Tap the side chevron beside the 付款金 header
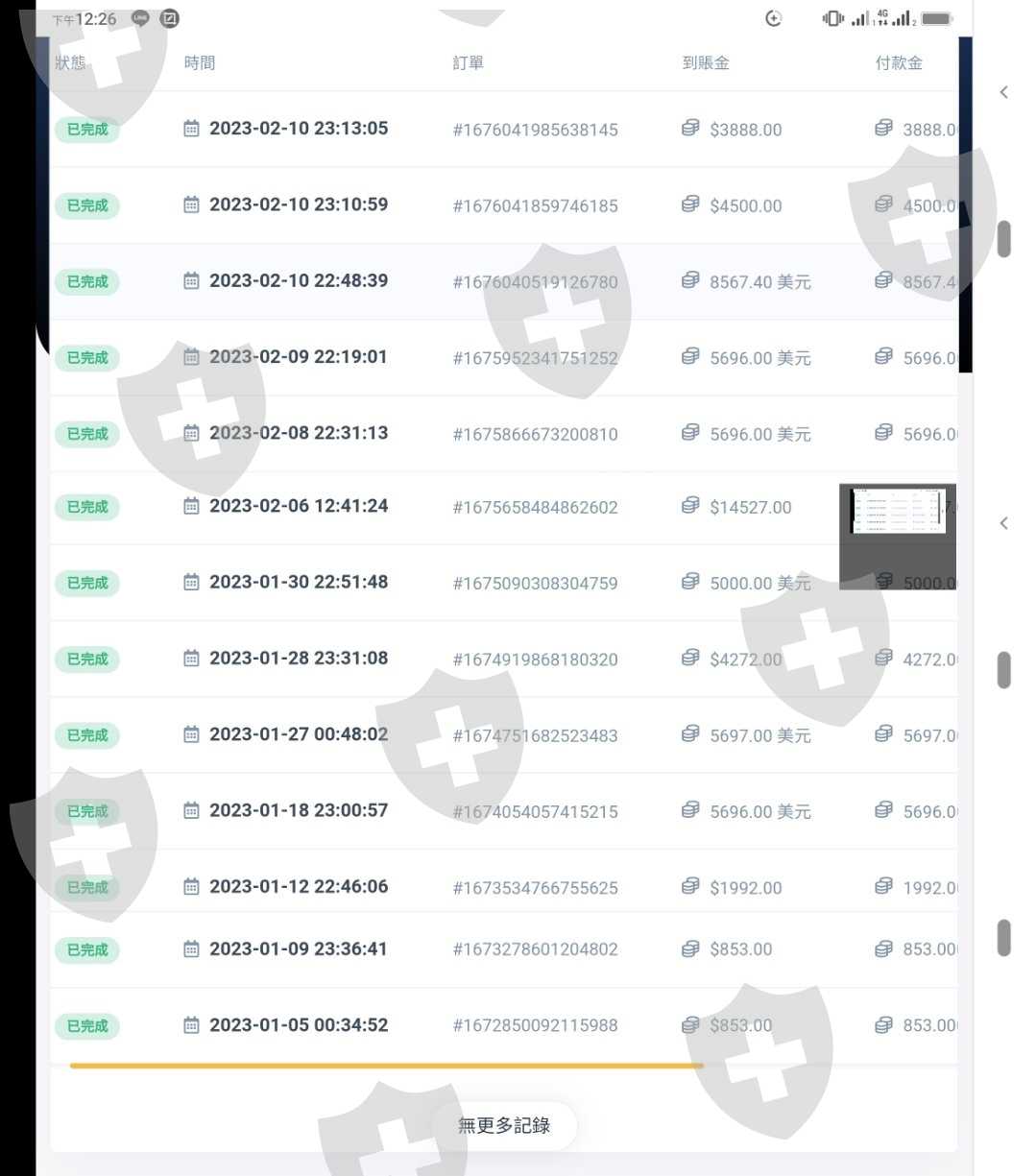This screenshot has height=1176, width=1036. (1004, 92)
